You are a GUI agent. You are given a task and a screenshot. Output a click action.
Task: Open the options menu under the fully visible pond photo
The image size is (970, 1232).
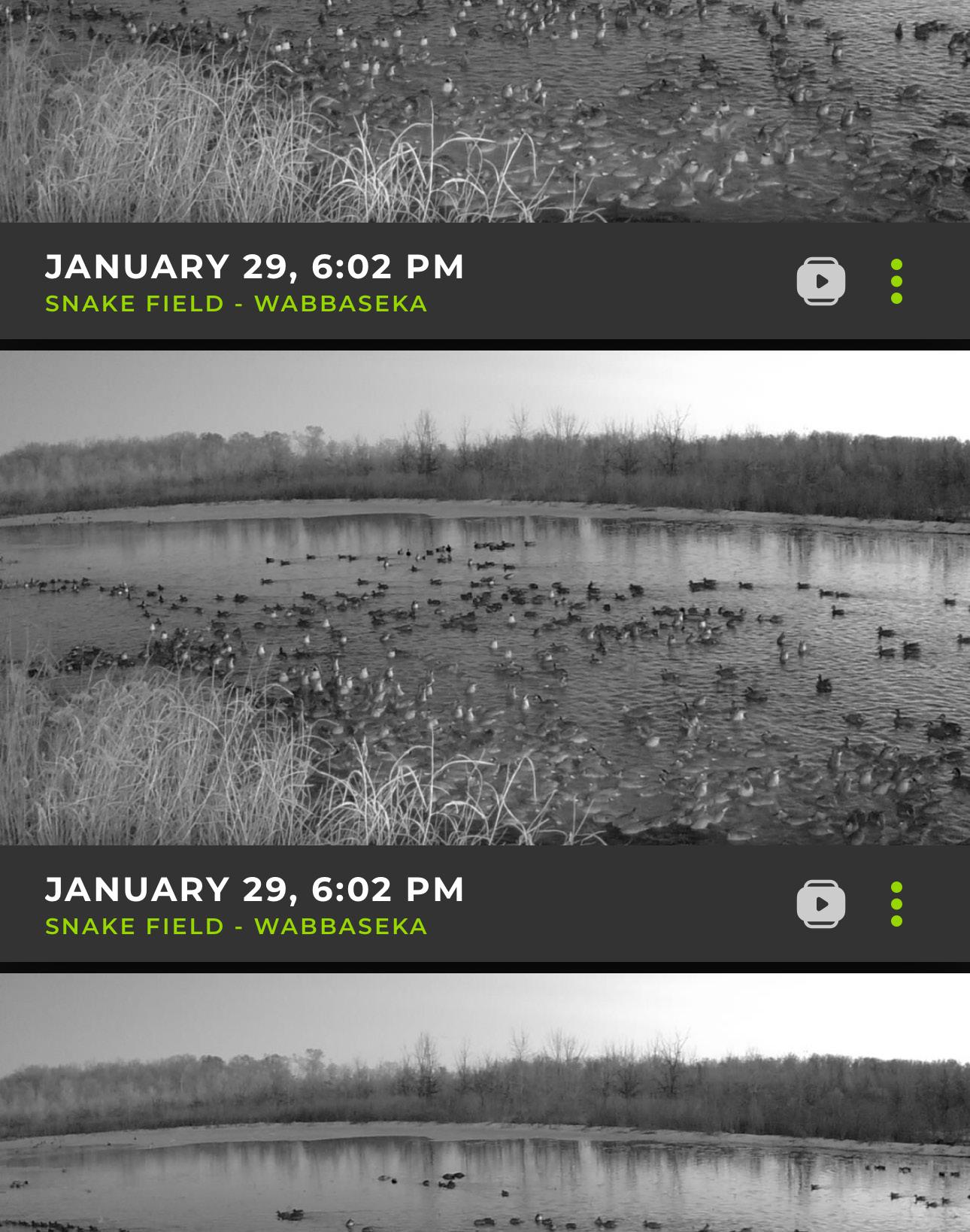[896, 903]
